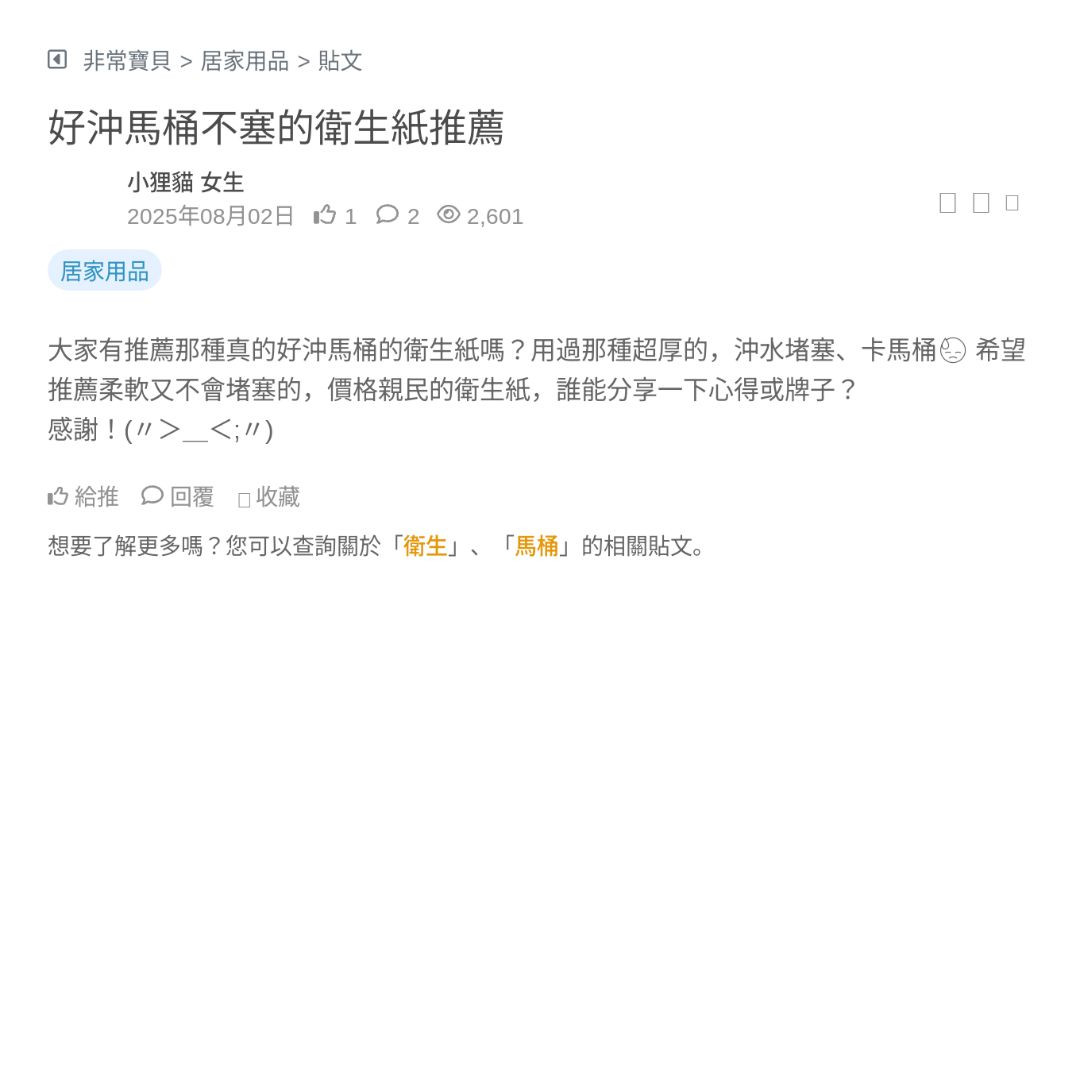Give this post a 給推 like
This screenshot has height=1080, width=1080.
(x=84, y=497)
